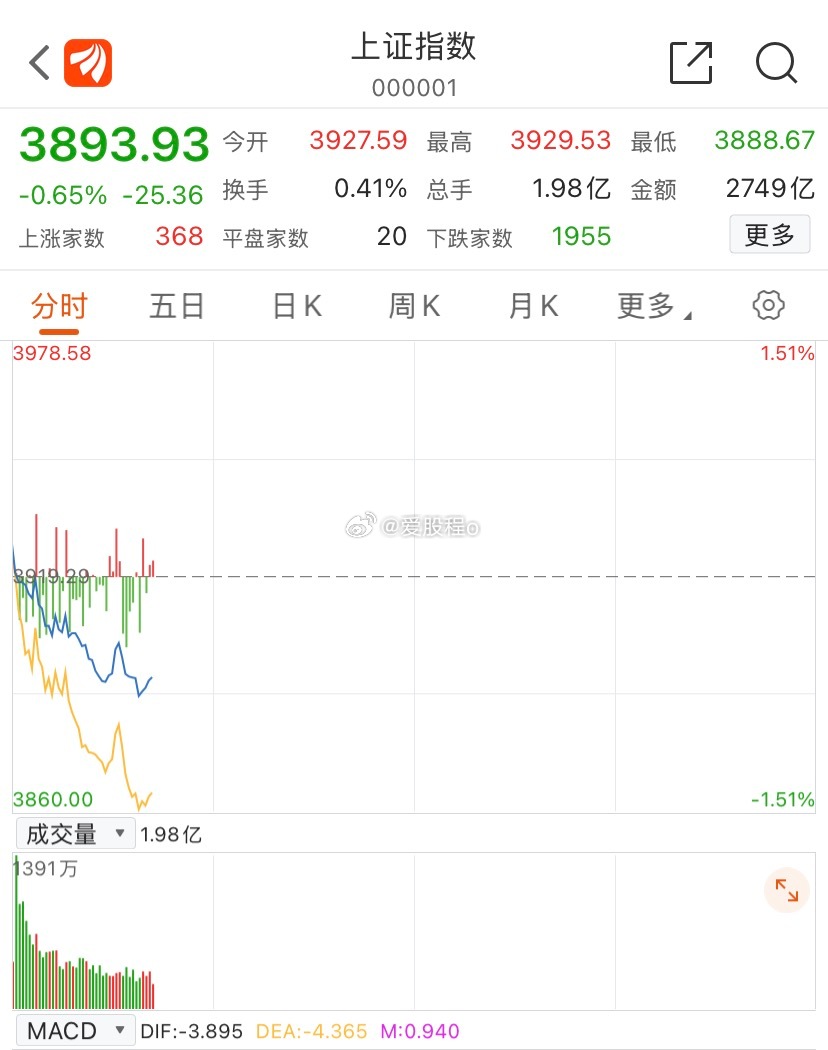Open the search function
Screen dimensions: 828x1050
pos(777,64)
